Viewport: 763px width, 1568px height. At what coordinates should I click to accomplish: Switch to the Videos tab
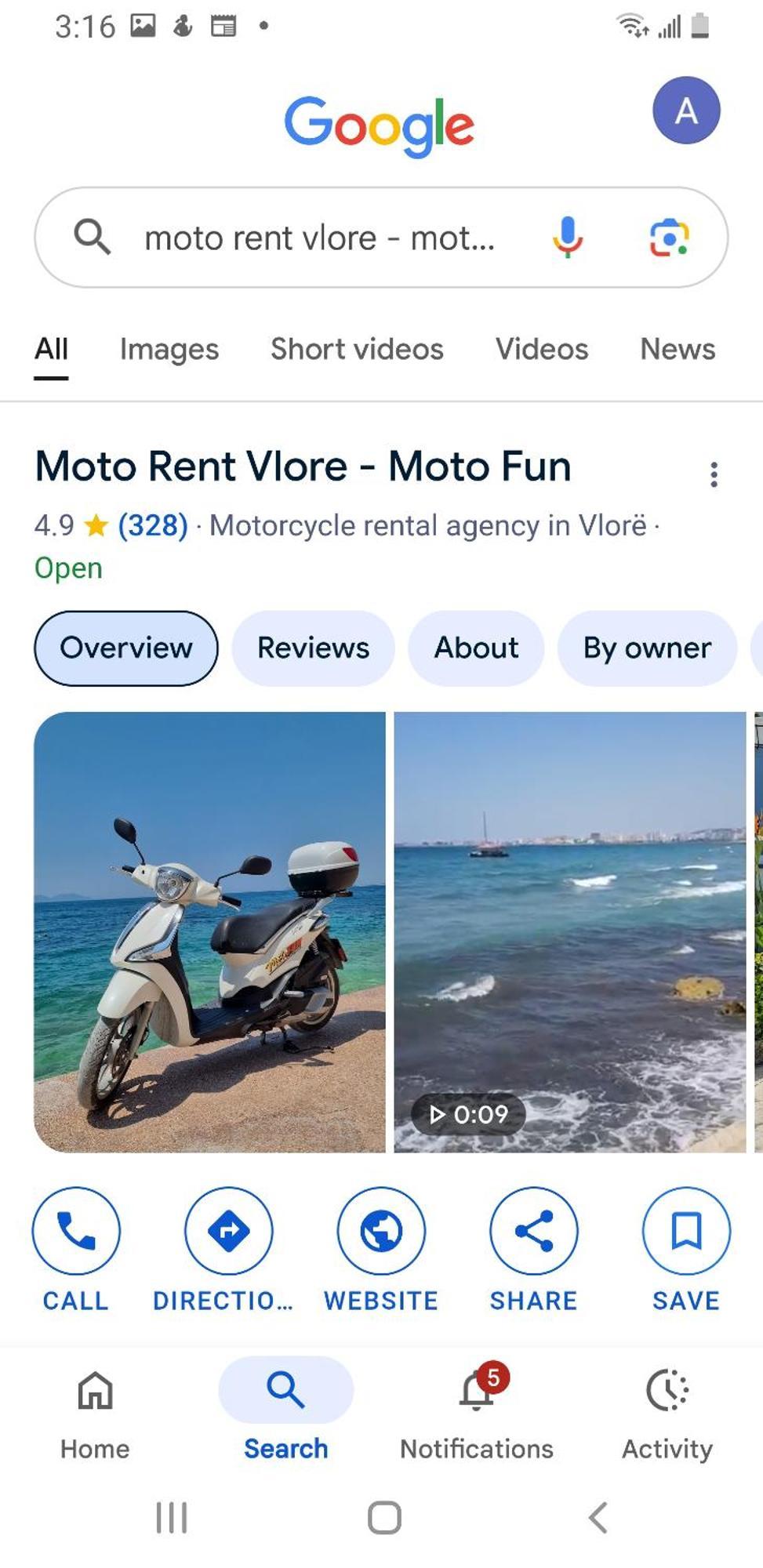click(x=541, y=349)
